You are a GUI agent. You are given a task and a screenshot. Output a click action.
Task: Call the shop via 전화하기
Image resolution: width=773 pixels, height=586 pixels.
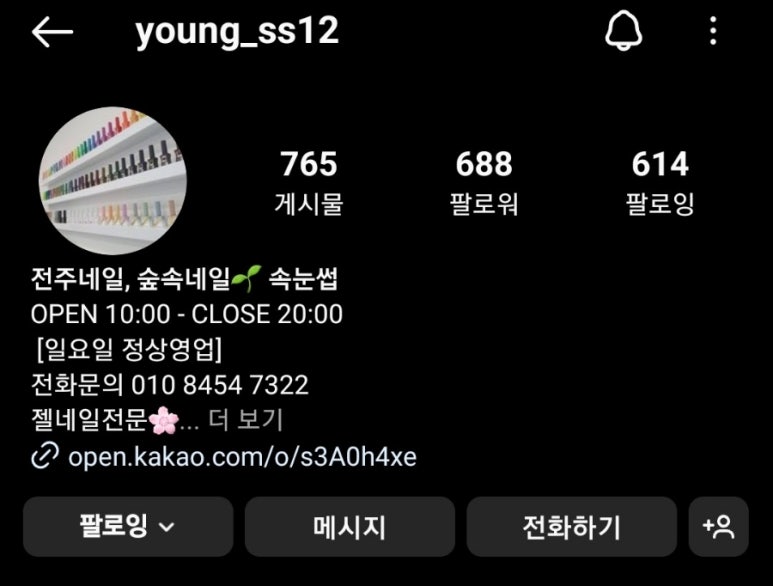[571, 526]
